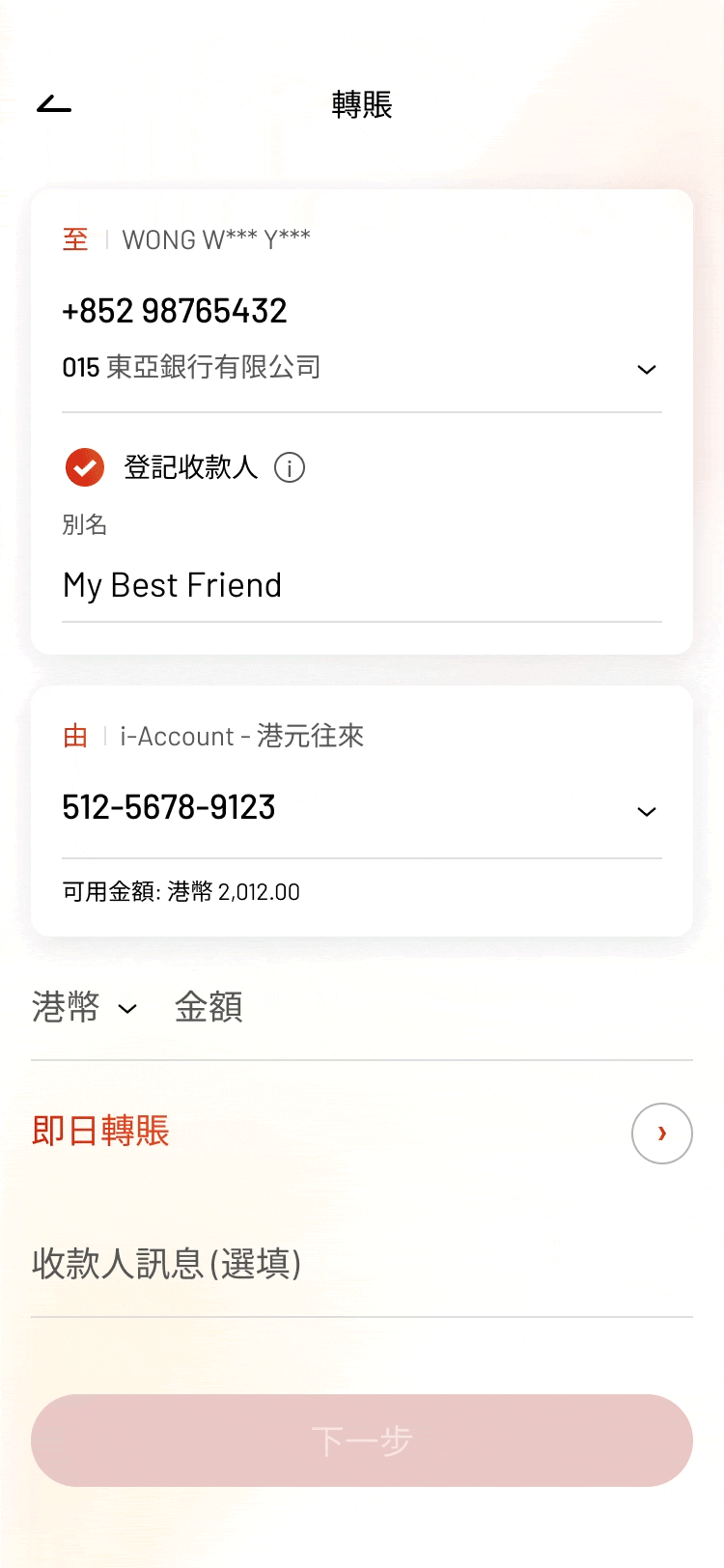Expand the 512-5678-9123 source account dropdown
The height and width of the screenshot is (1568, 724).
(x=646, y=811)
